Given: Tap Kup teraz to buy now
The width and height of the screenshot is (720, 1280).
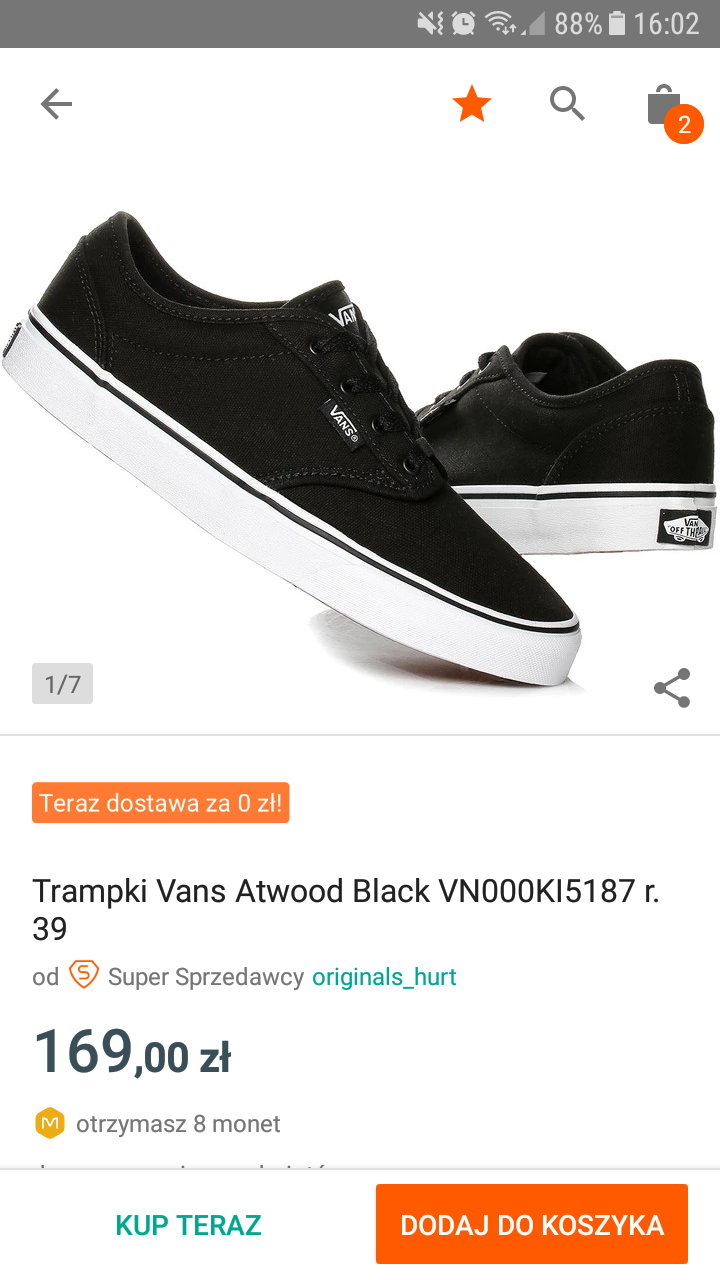Looking at the screenshot, I should click(188, 1225).
